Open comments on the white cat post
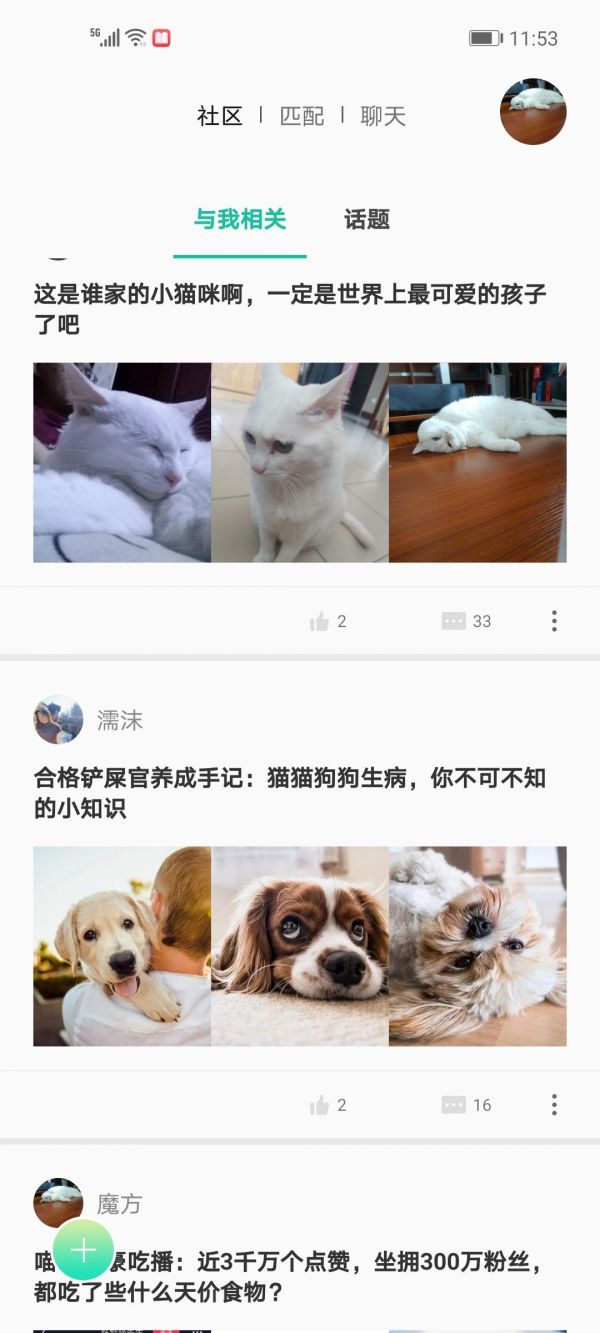The width and height of the screenshot is (600, 1333). tap(466, 622)
